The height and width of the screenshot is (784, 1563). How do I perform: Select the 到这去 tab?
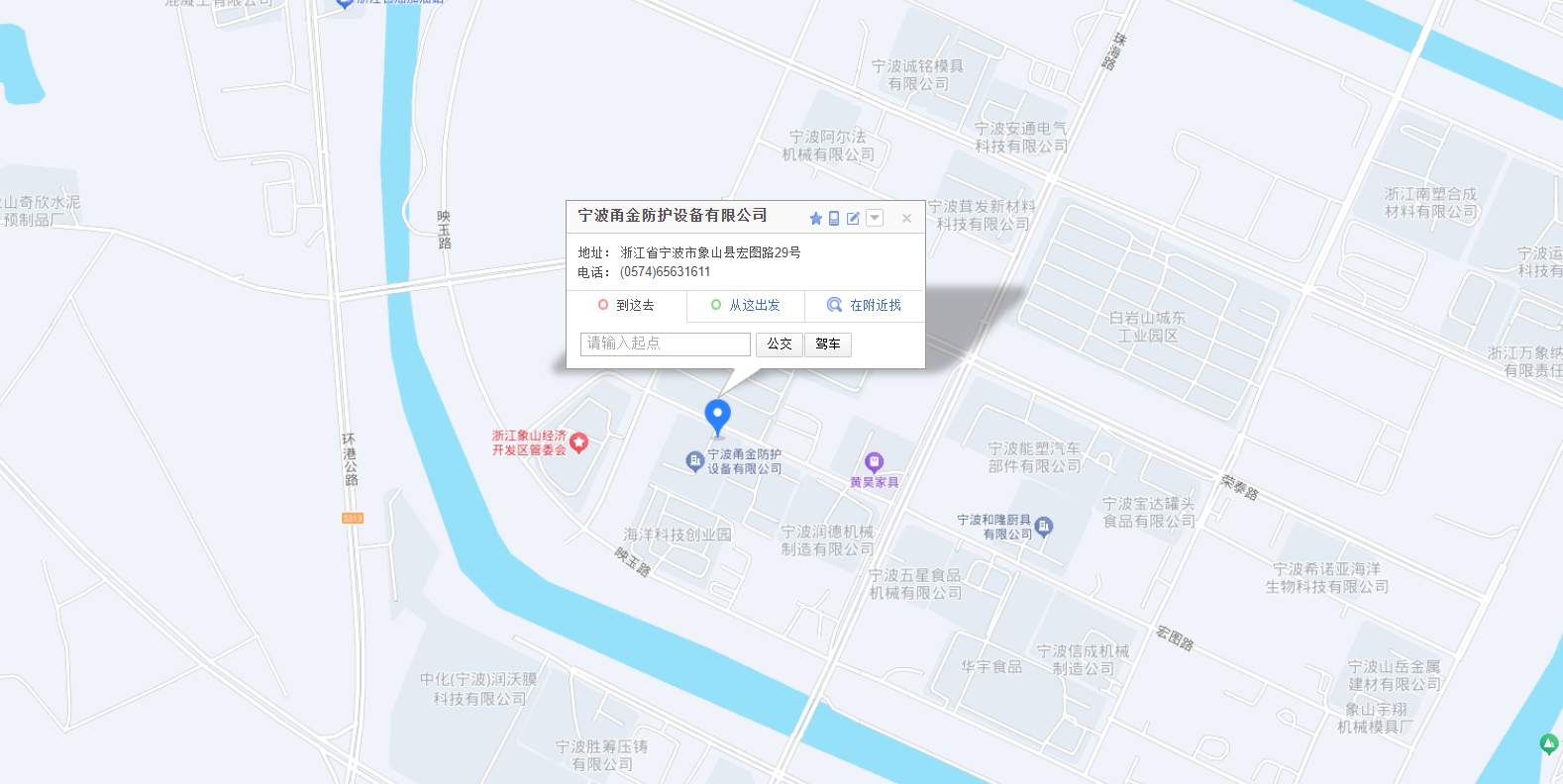pos(627,306)
